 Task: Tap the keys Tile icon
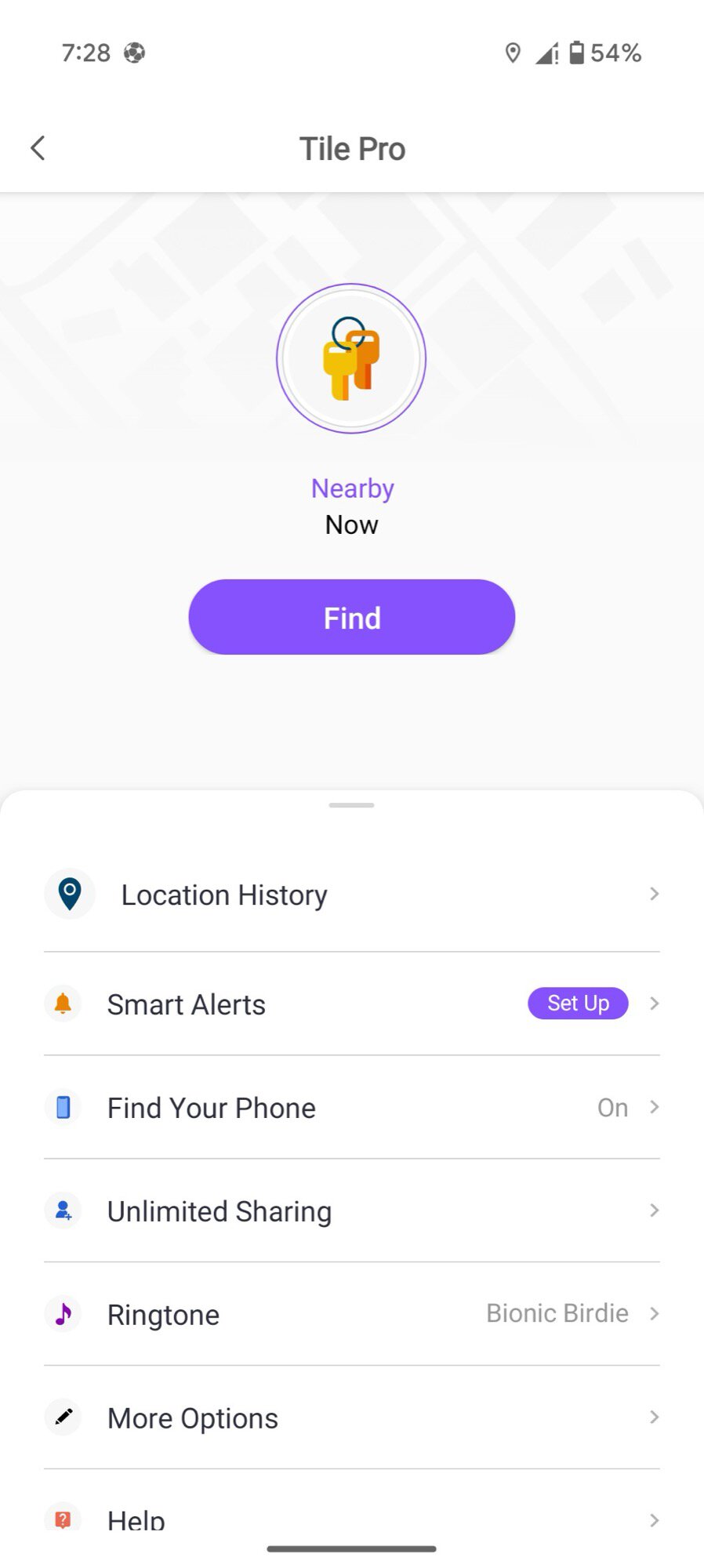(351, 359)
